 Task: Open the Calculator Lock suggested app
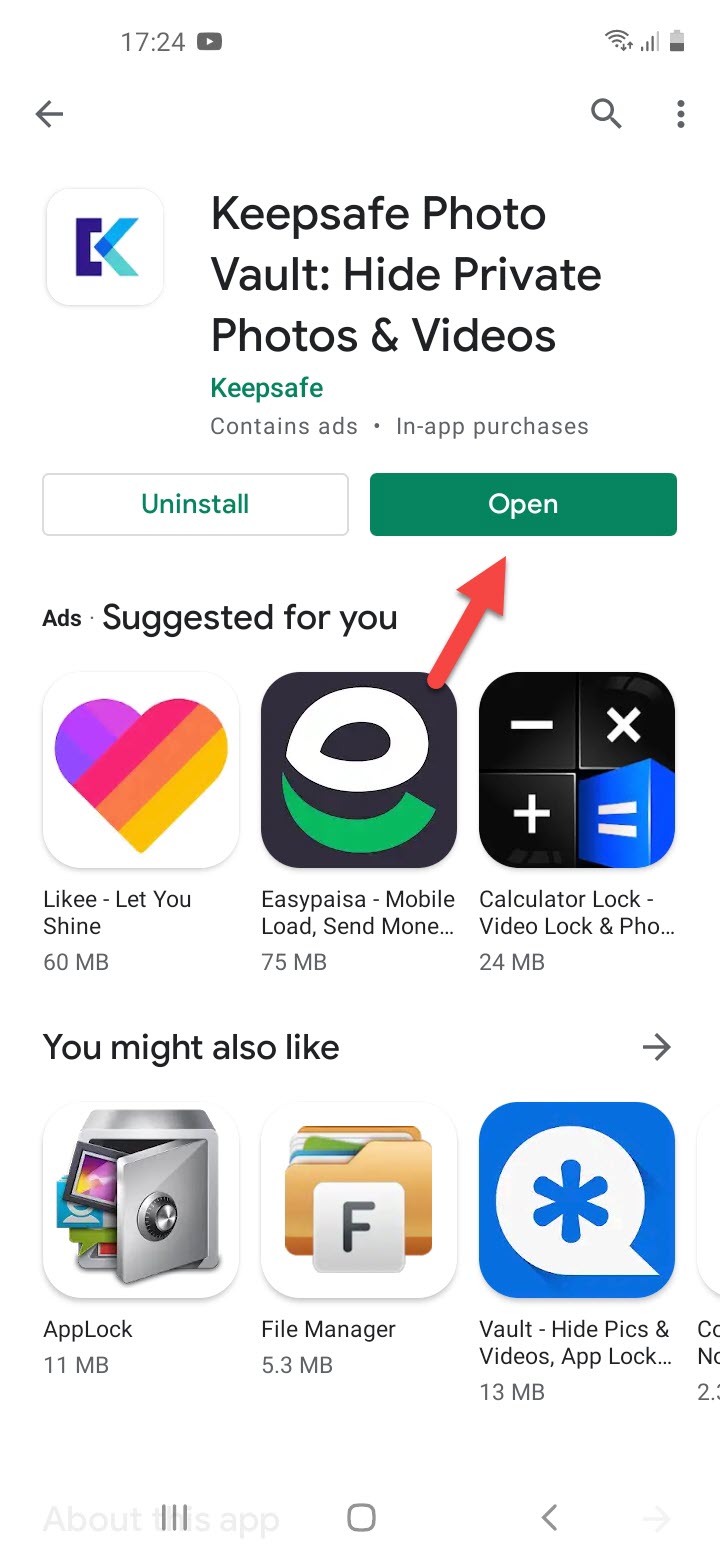pos(577,768)
